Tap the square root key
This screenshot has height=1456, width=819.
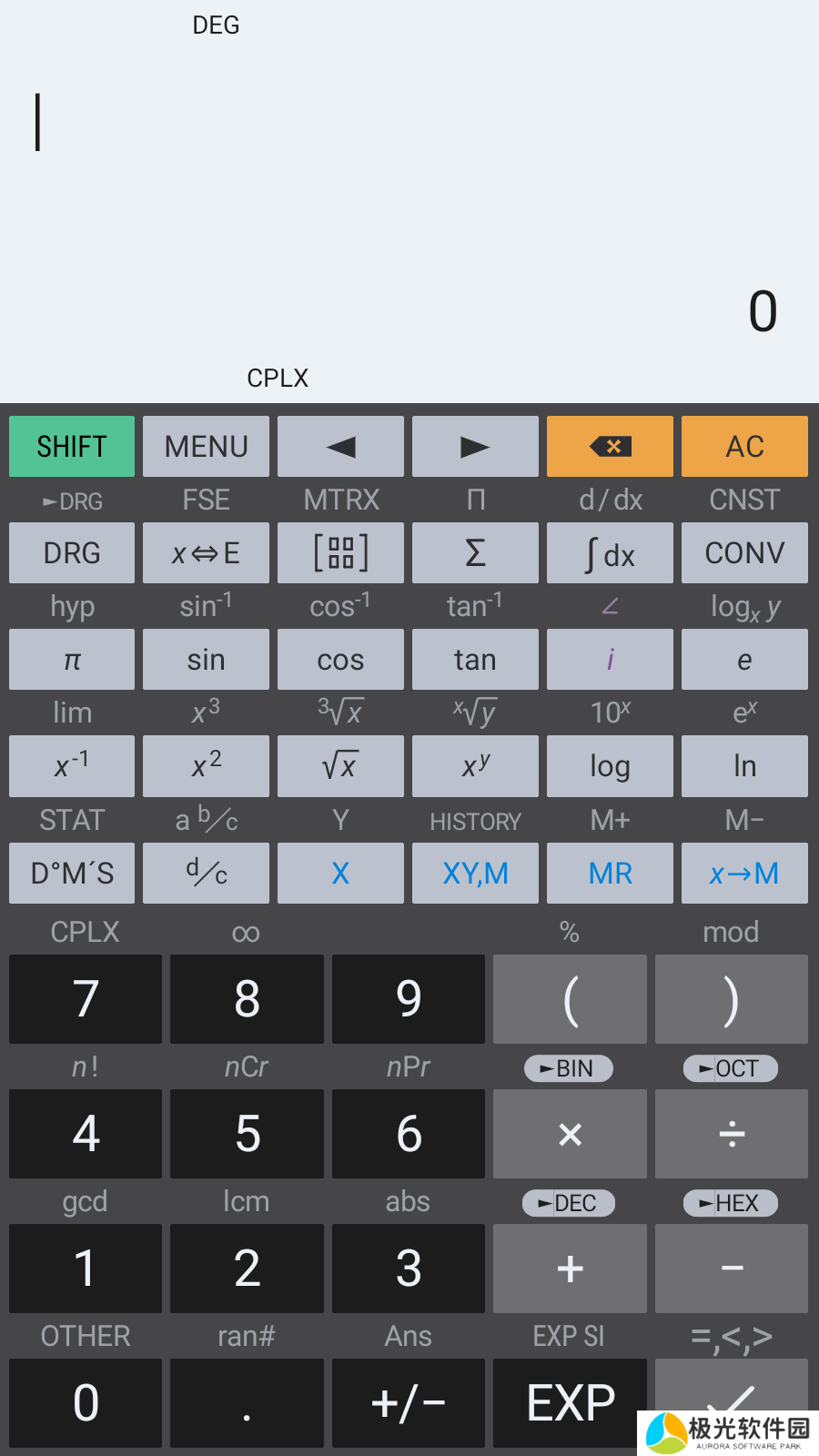click(x=340, y=766)
